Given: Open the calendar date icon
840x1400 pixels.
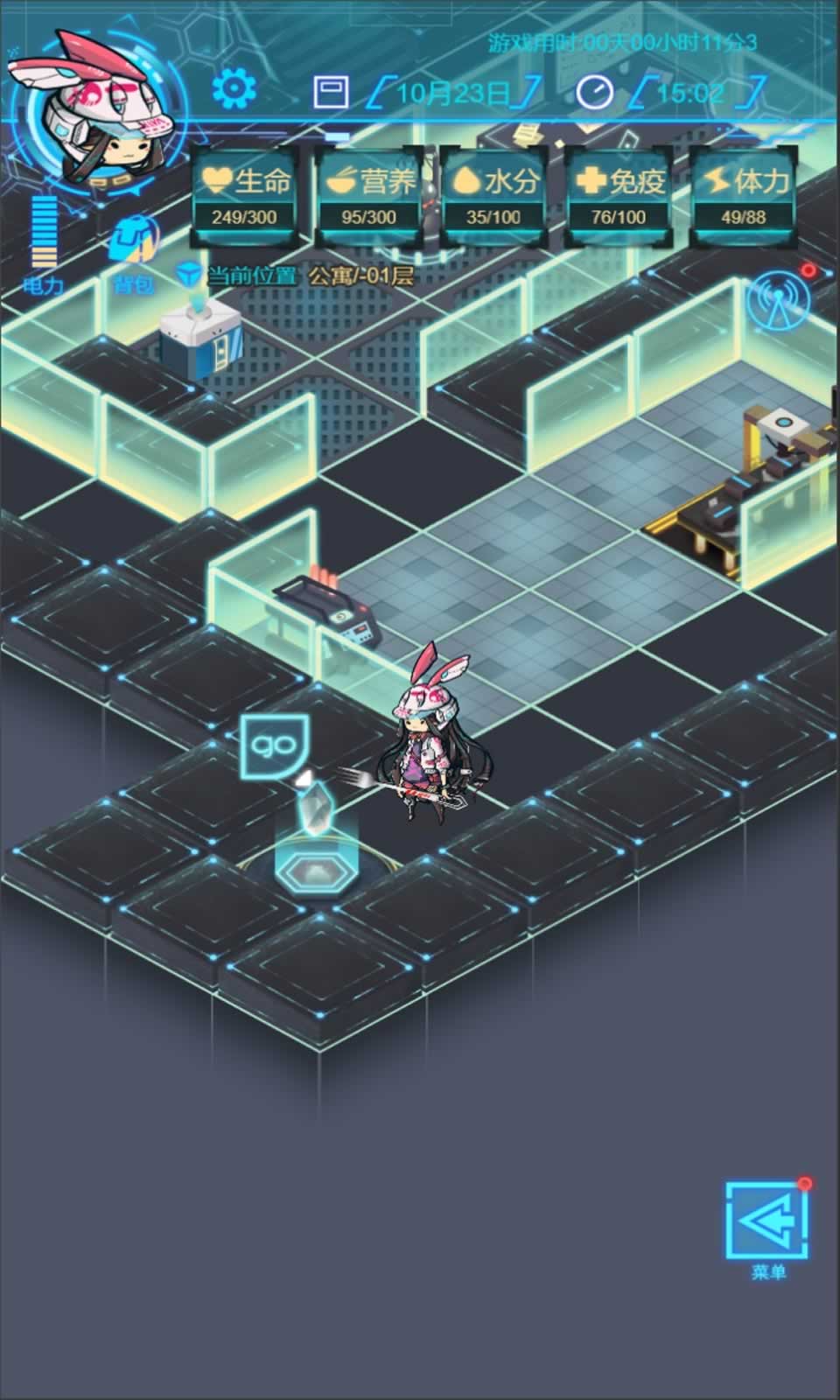Looking at the screenshot, I should (x=331, y=91).
